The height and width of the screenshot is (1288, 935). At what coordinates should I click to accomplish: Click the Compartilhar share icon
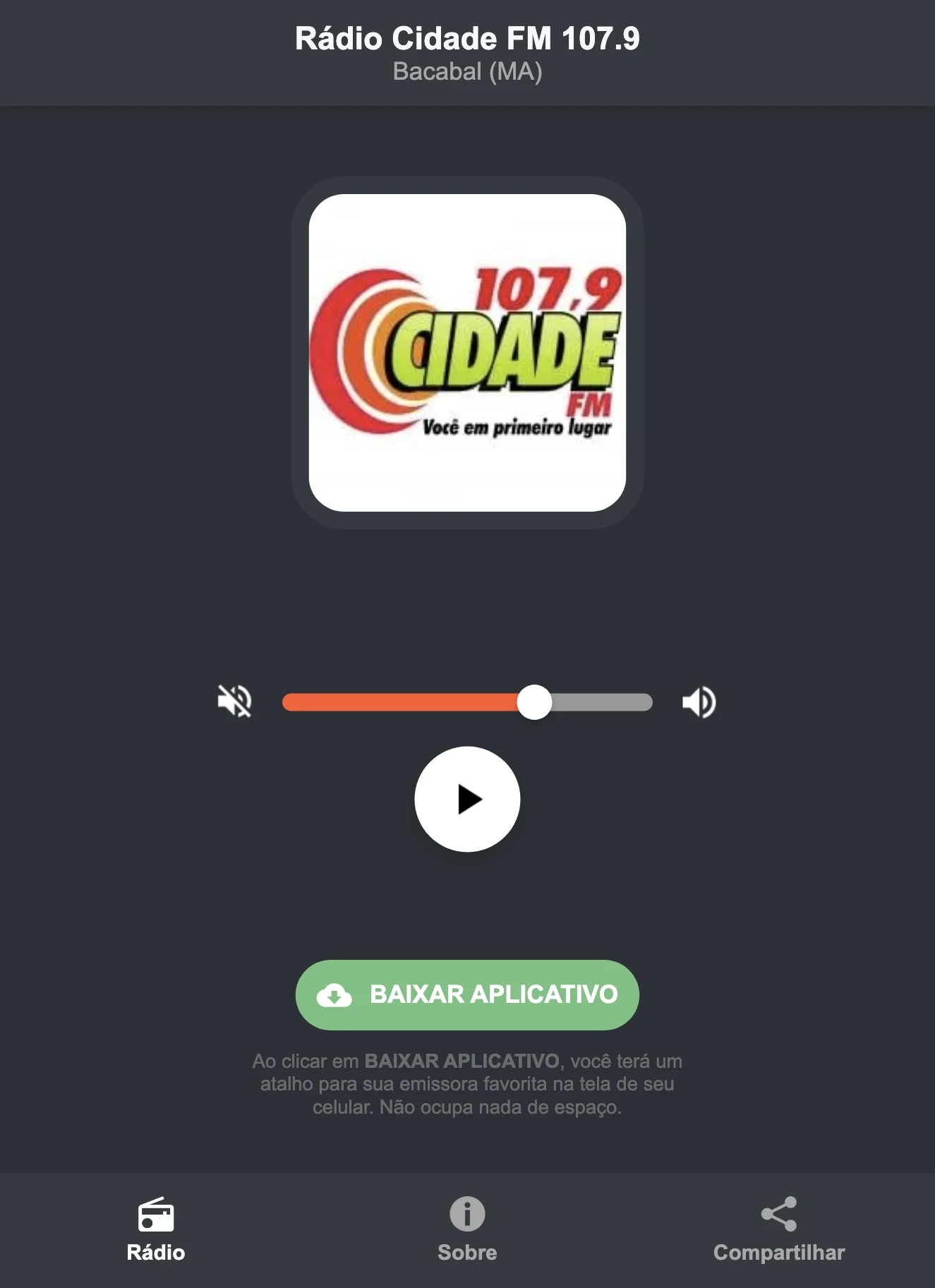(779, 1210)
